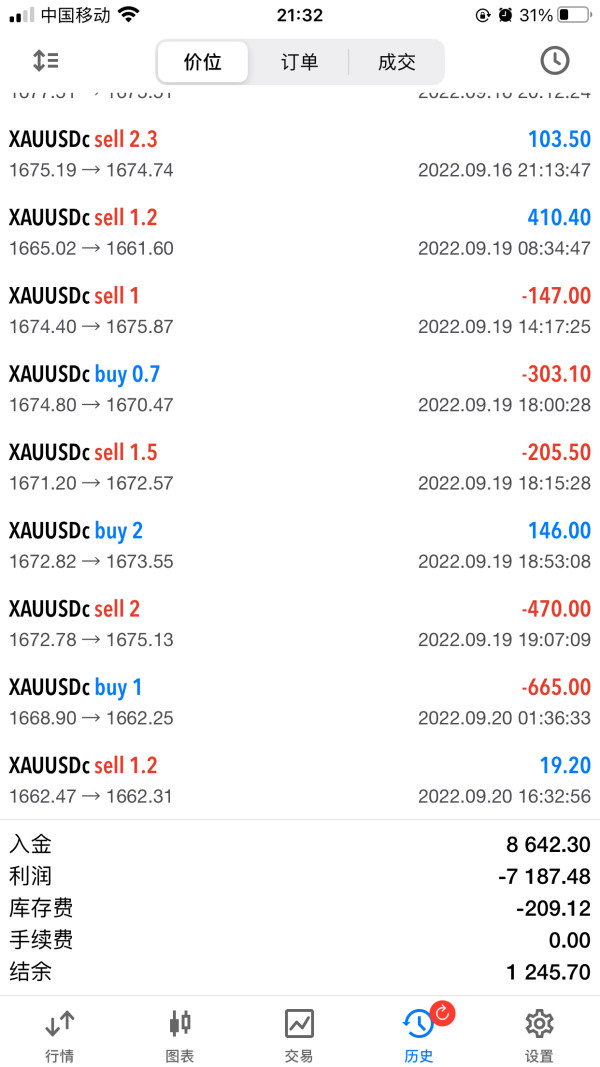The width and height of the screenshot is (600, 1067).
Task: Open the 设置 settings tab
Action: coord(539,1034)
